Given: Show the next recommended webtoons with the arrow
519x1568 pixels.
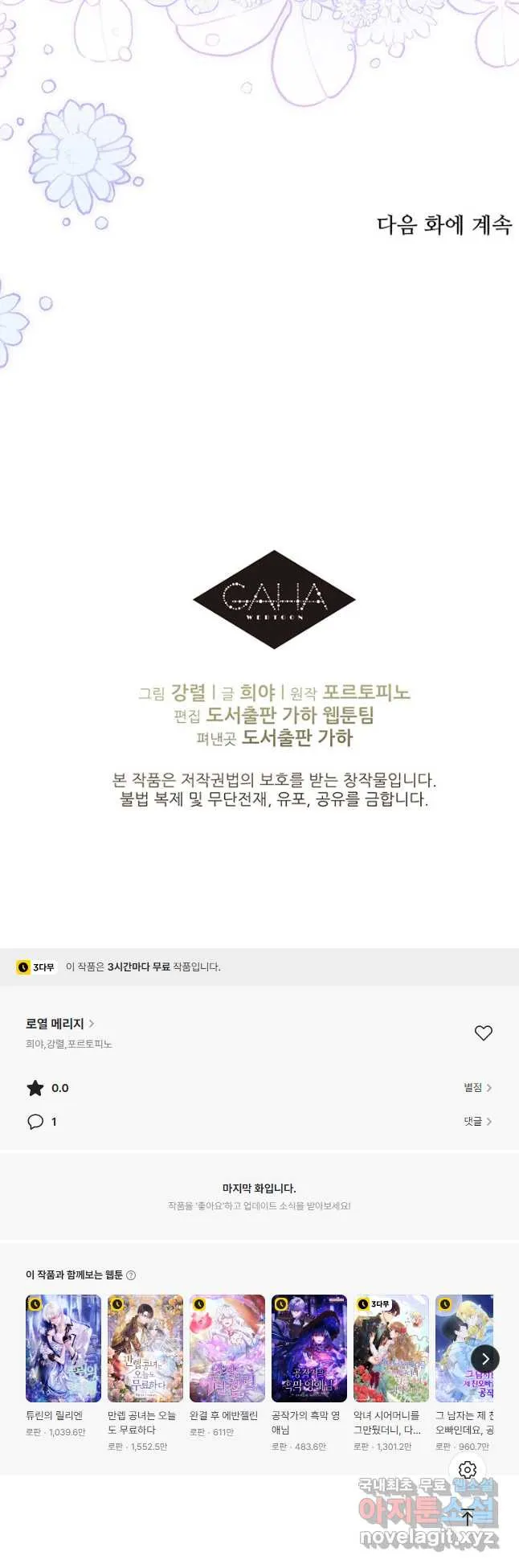Looking at the screenshot, I should pos(485,1359).
